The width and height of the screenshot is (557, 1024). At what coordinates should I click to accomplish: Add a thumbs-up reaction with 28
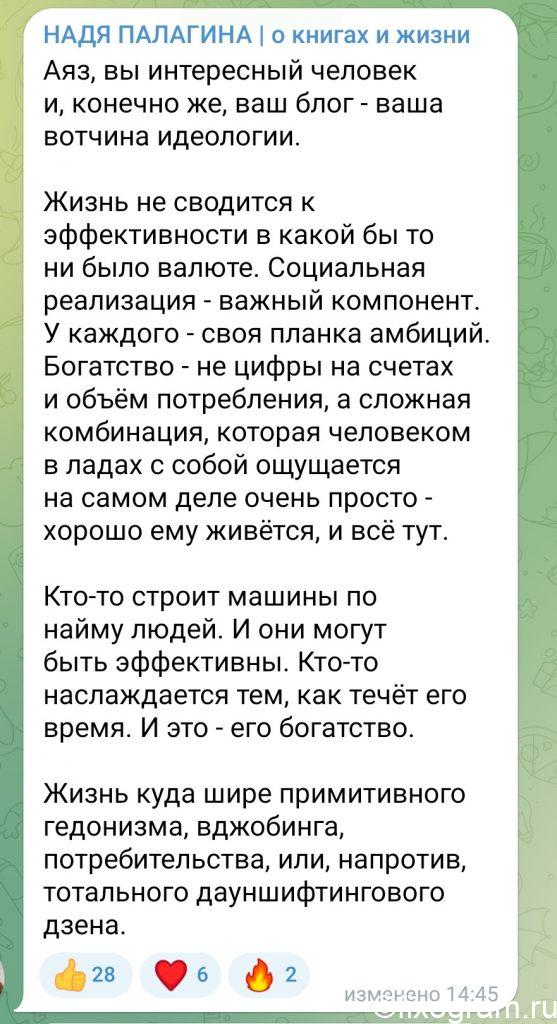pyautogui.click(x=86, y=976)
